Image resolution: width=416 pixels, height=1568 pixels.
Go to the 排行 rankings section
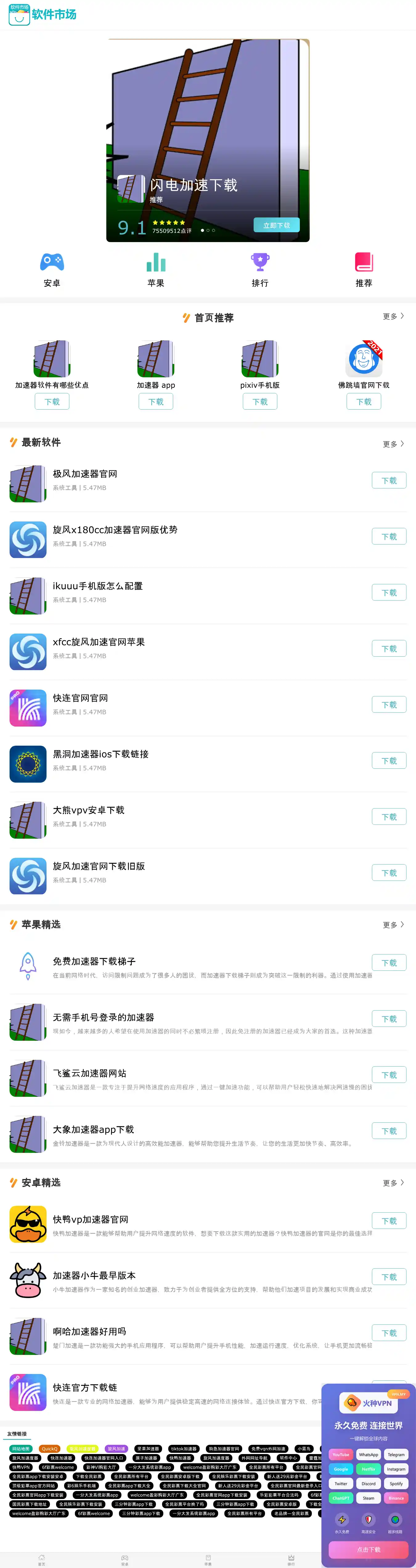coord(260,269)
